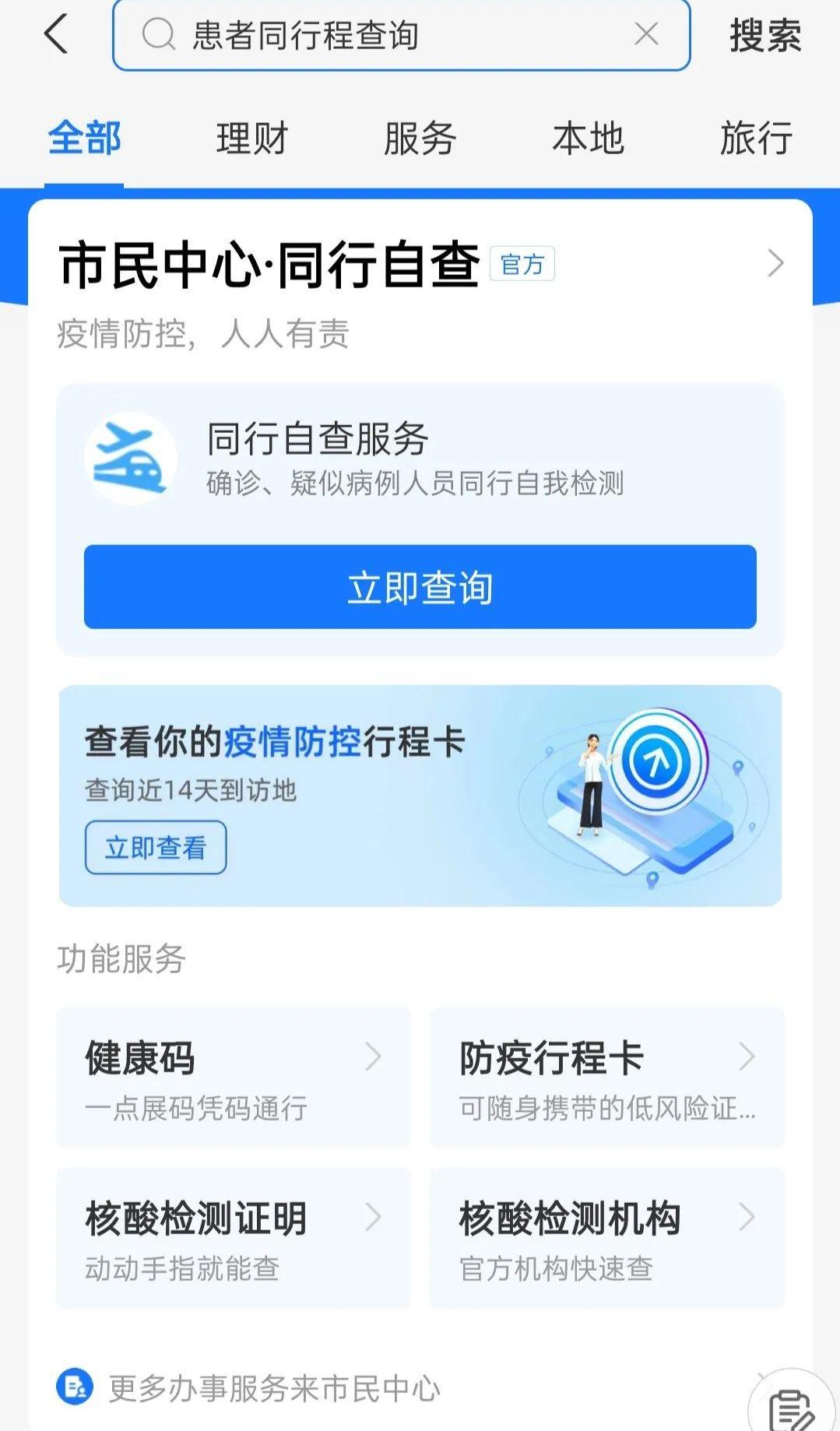Image resolution: width=840 pixels, height=1431 pixels.
Task: Tap the 立即查询 button
Action: pyautogui.click(x=420, y=587)
